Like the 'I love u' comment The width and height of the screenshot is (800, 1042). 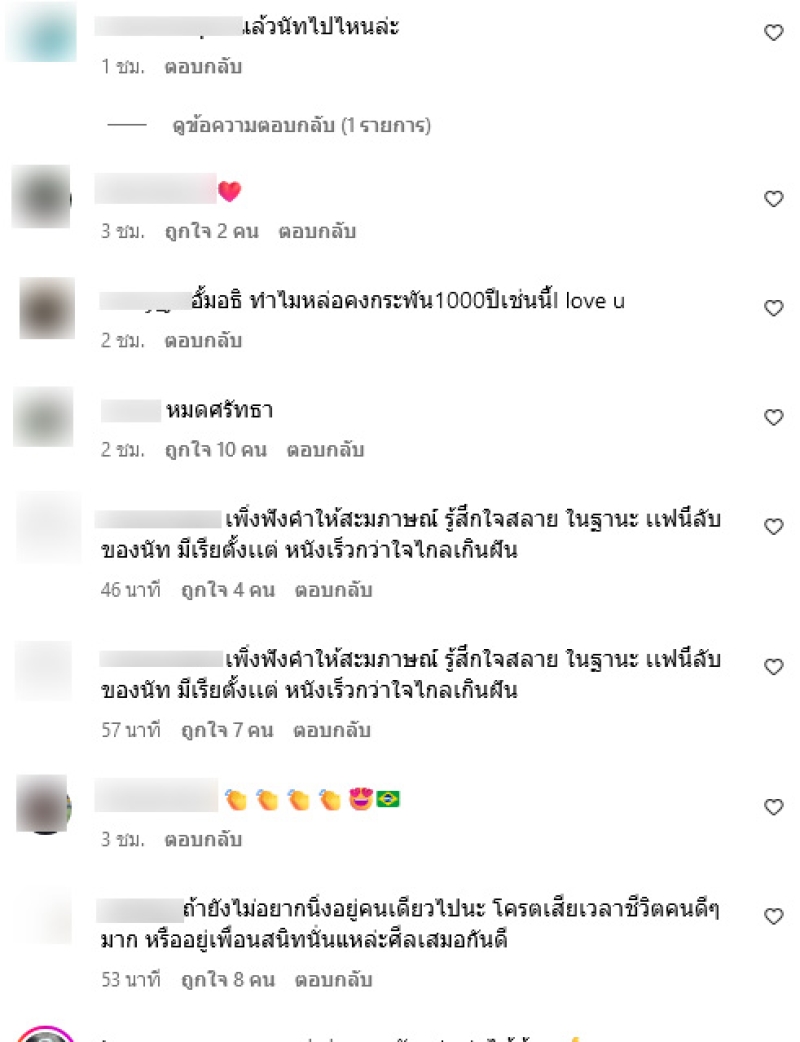[x=773, y=308]
